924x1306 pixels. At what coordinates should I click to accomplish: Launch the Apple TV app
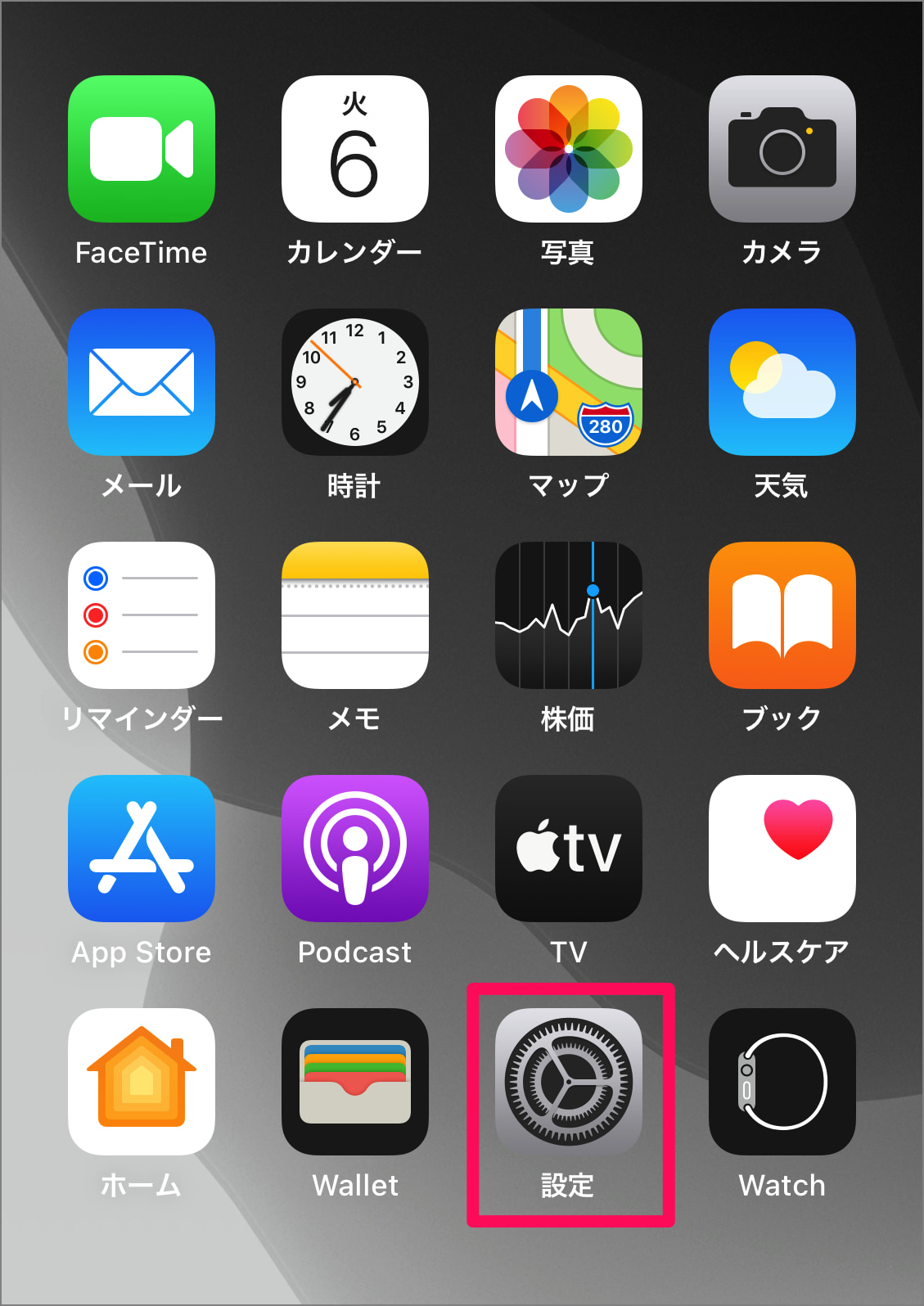[x=568, y=849]
